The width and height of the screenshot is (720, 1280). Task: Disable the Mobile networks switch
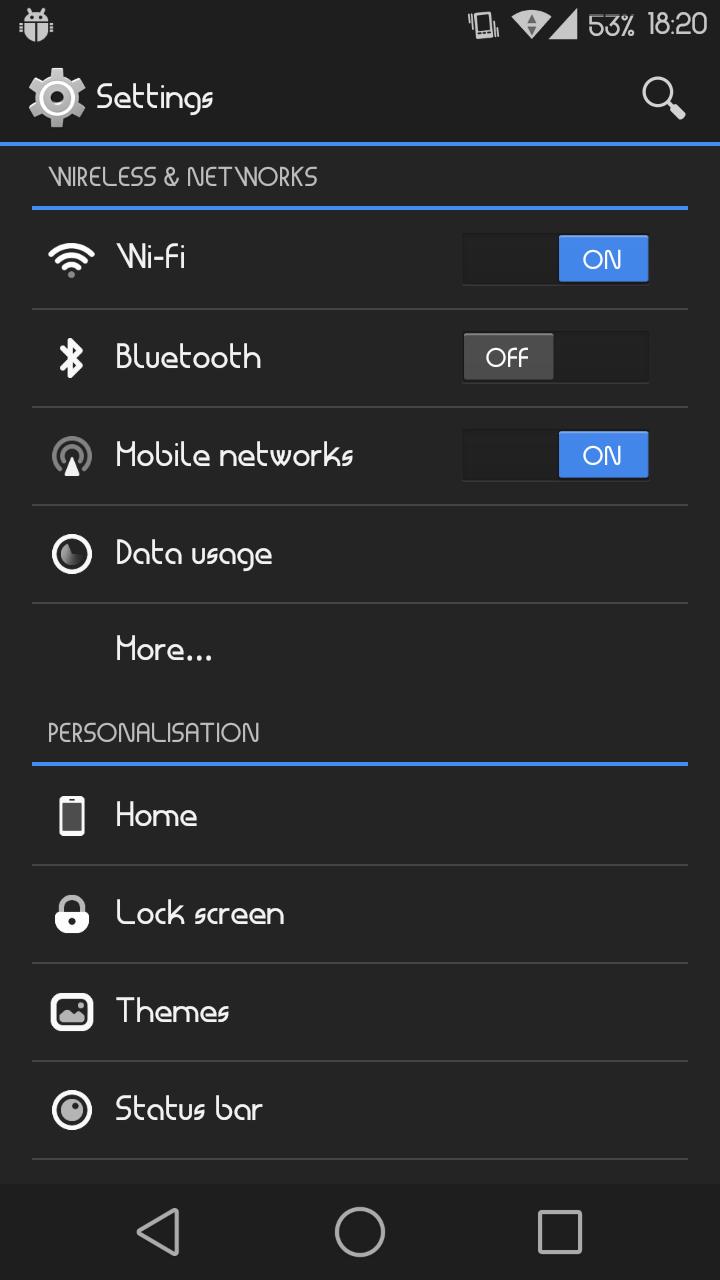click(556, 455)
